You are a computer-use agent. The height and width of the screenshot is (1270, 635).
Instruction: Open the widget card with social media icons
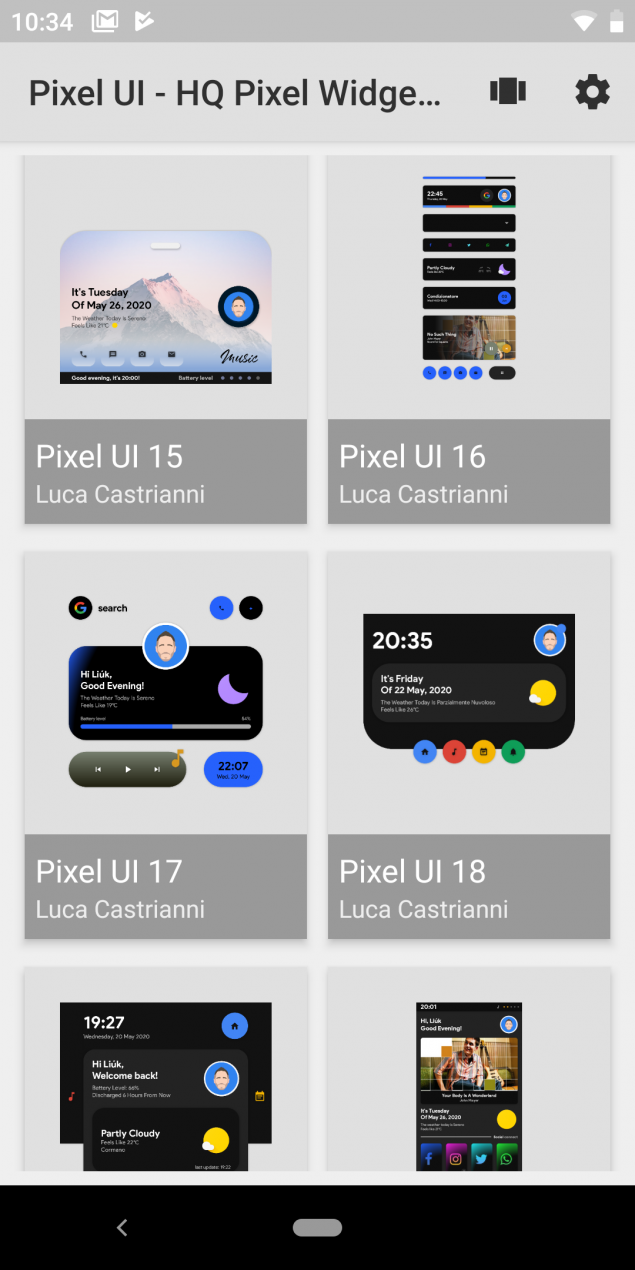click(x=469, y=1069)
